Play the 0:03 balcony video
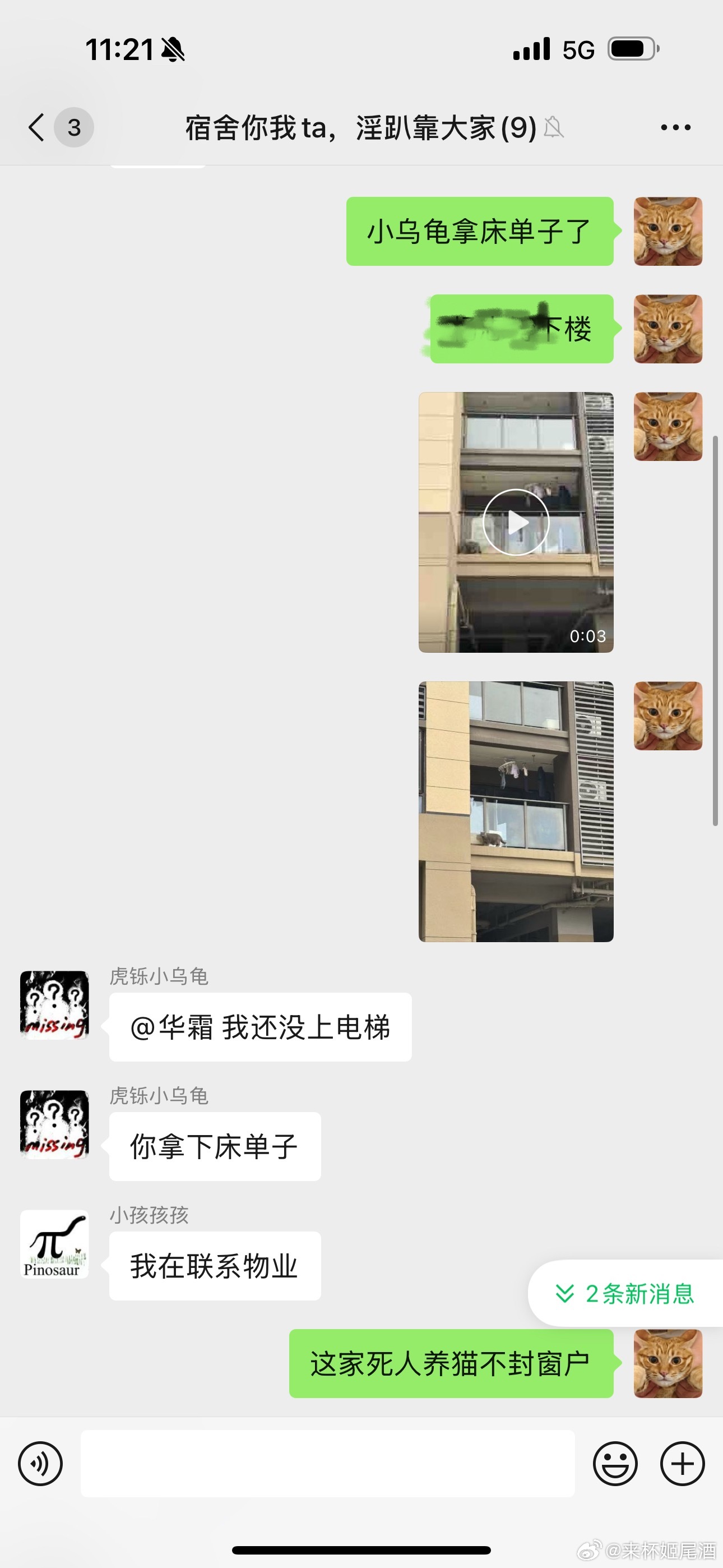The height and width of the screenshot is (1568, 723). (516, 522)
